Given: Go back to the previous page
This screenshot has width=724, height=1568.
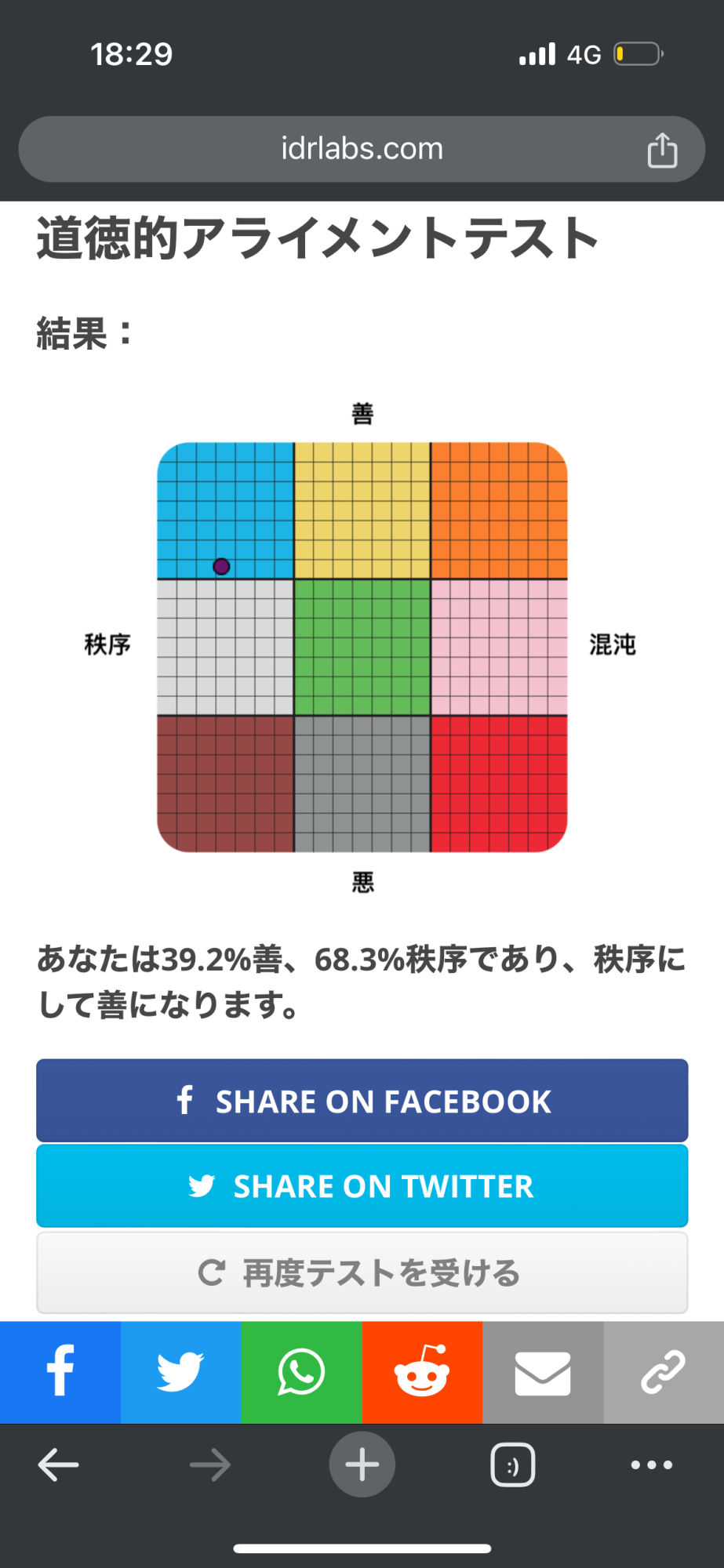Looking at the screenshot, I should coord(59,1465).
